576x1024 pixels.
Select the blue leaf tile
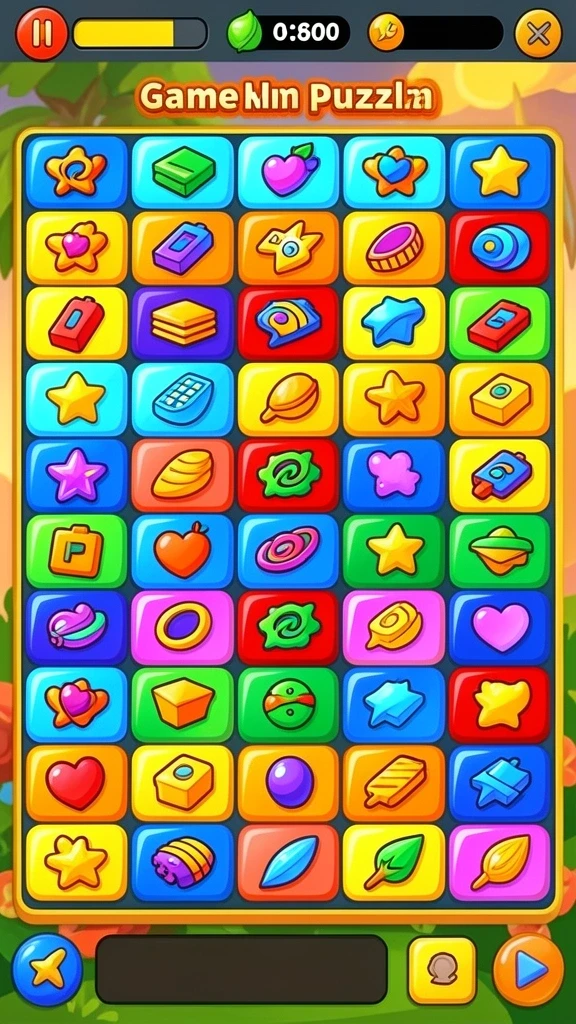pos(289,862)
